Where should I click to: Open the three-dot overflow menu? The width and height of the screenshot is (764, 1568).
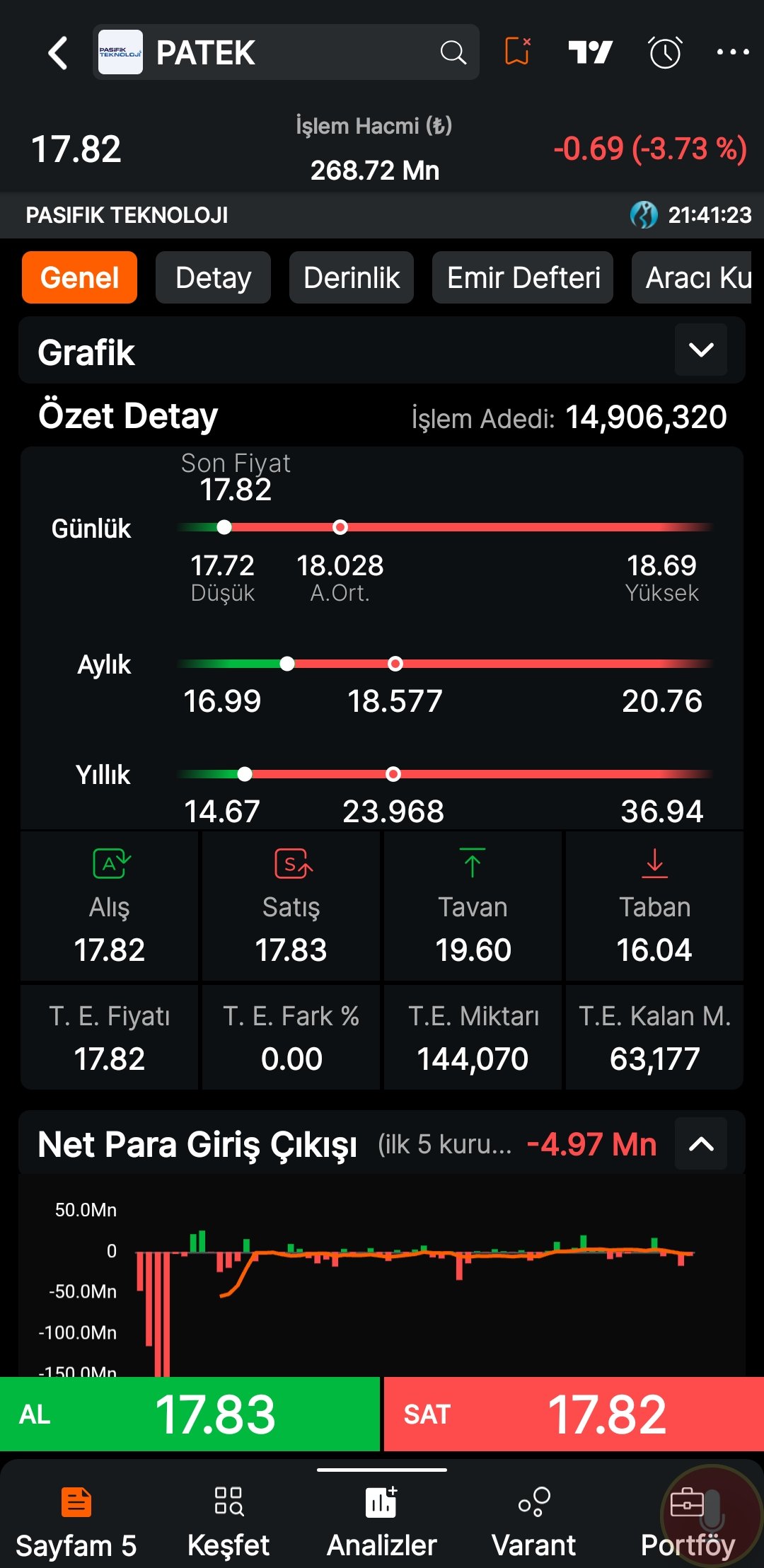(x=732, y=52)
